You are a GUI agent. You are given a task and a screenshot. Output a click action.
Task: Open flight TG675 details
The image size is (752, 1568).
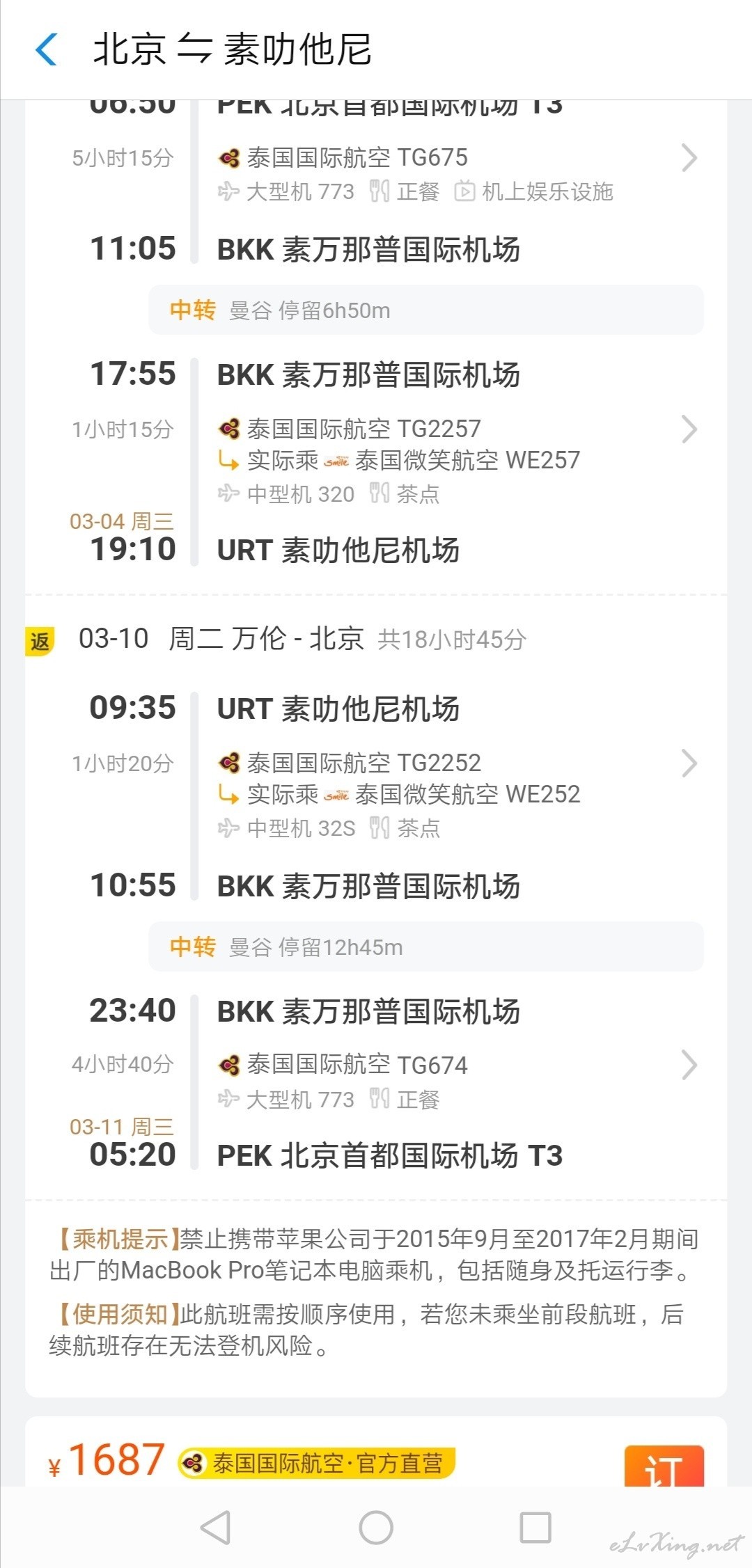pos(689,158)
